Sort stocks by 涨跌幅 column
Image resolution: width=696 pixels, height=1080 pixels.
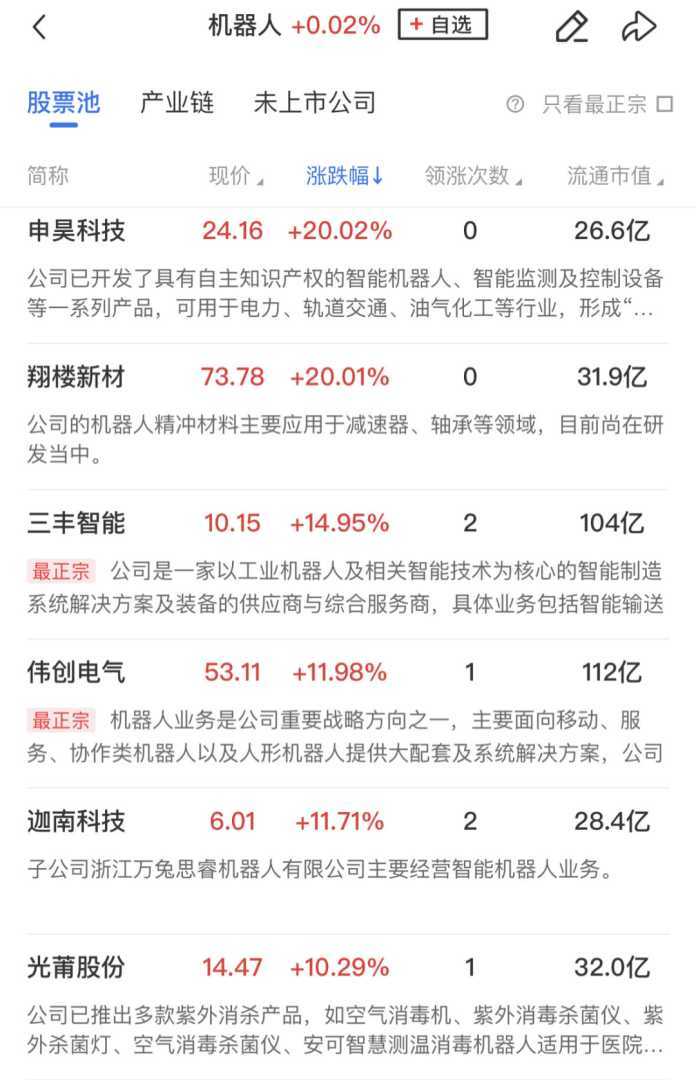coord(345,176)
